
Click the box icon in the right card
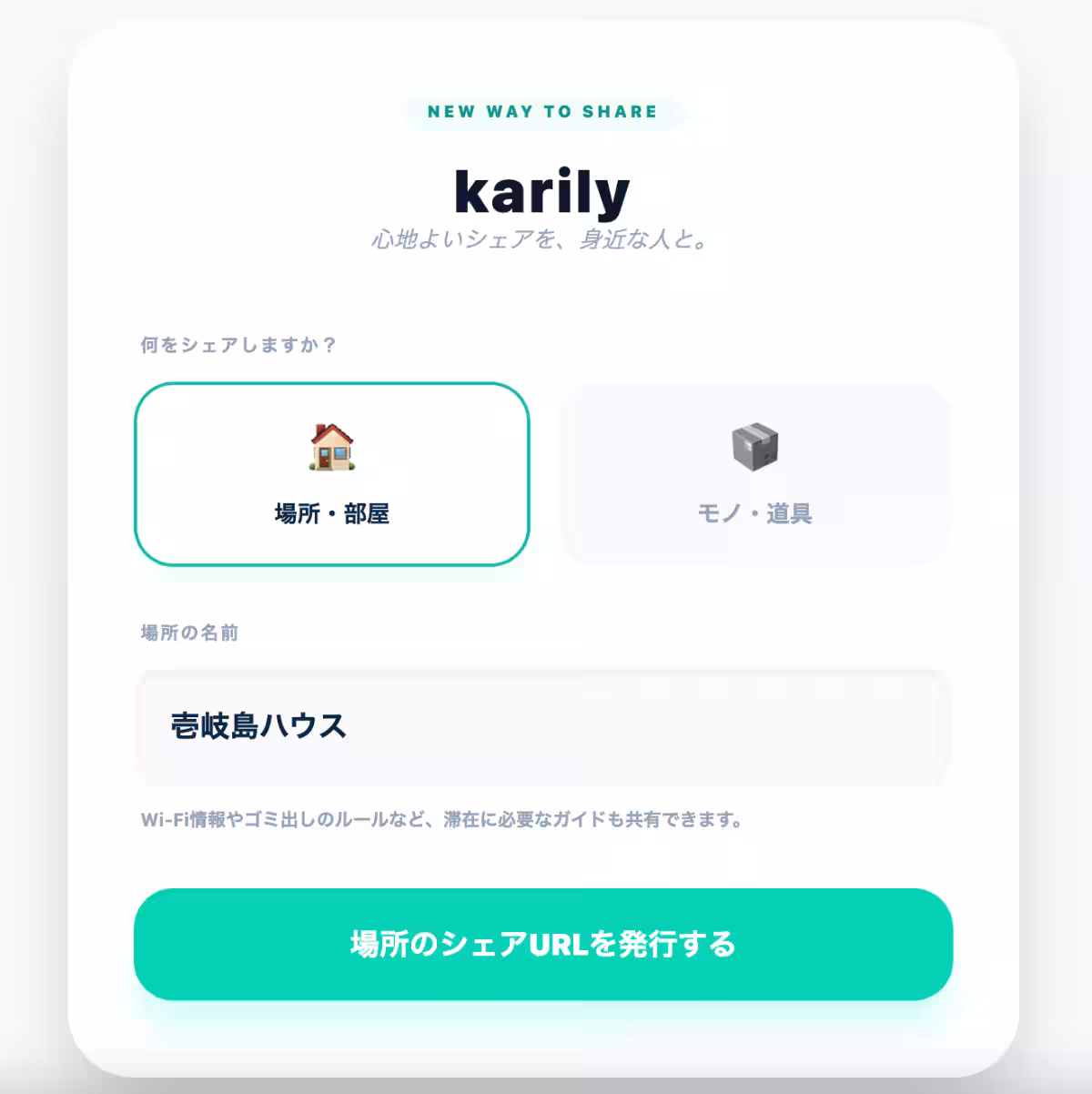click(x=755, y=446)
